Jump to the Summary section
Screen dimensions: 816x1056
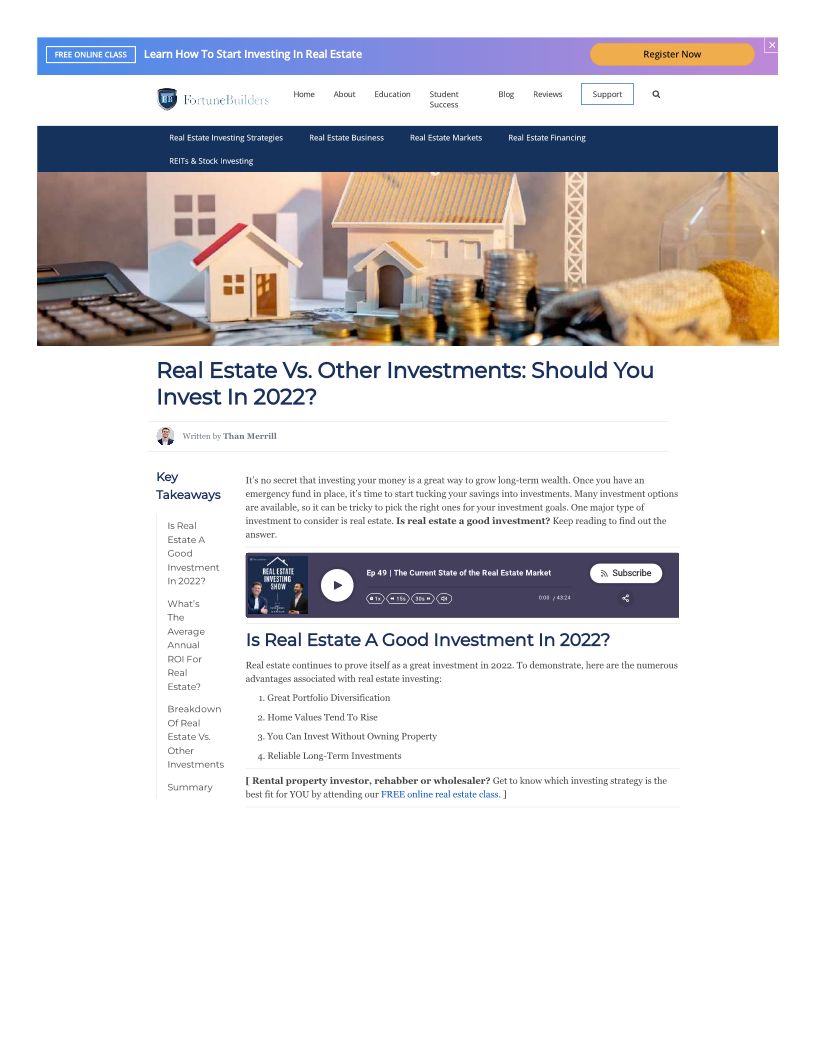[190, 787]
